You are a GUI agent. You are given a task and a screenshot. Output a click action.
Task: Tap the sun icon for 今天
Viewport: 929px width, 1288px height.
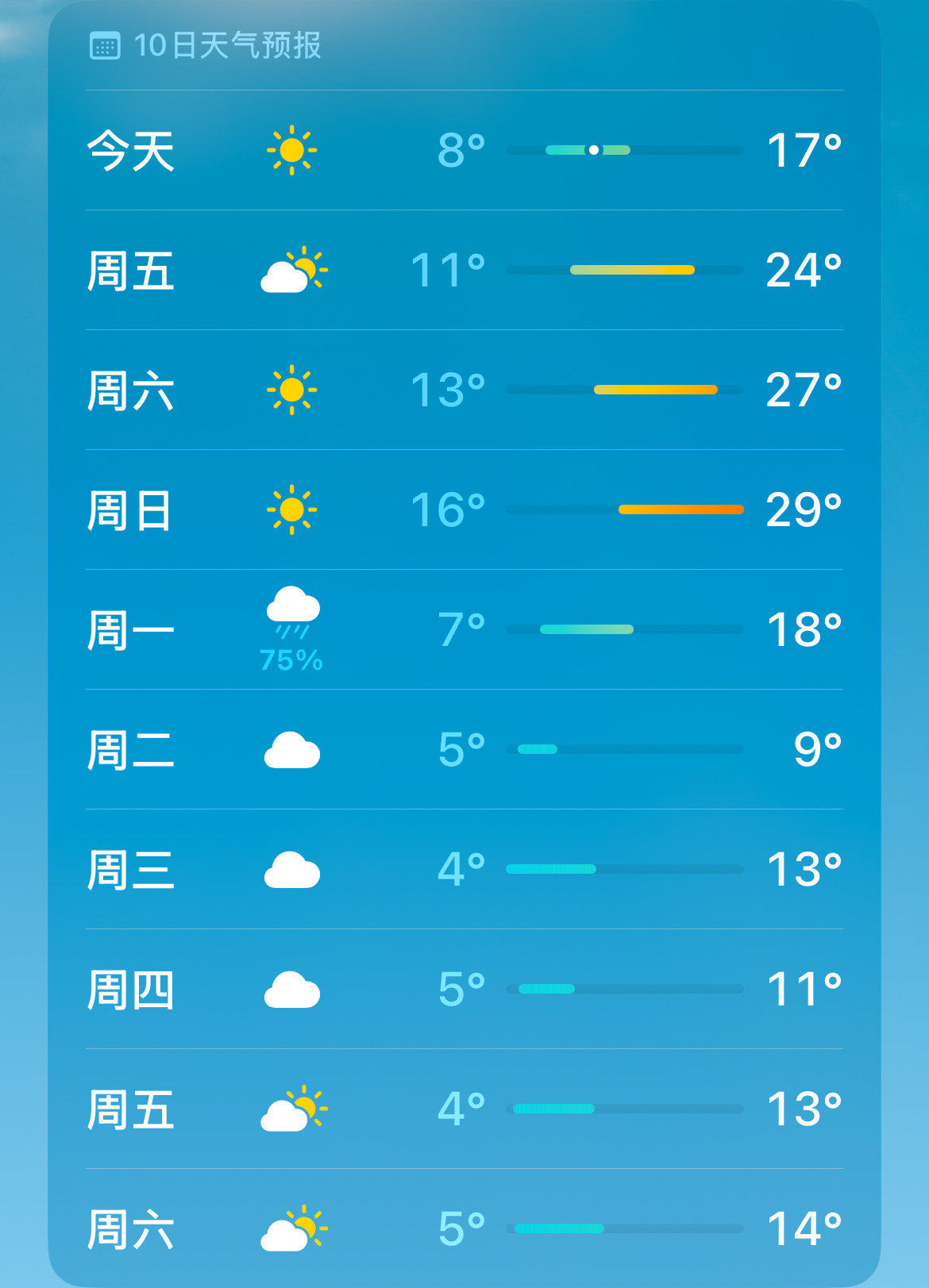click(x=294, y=151)
